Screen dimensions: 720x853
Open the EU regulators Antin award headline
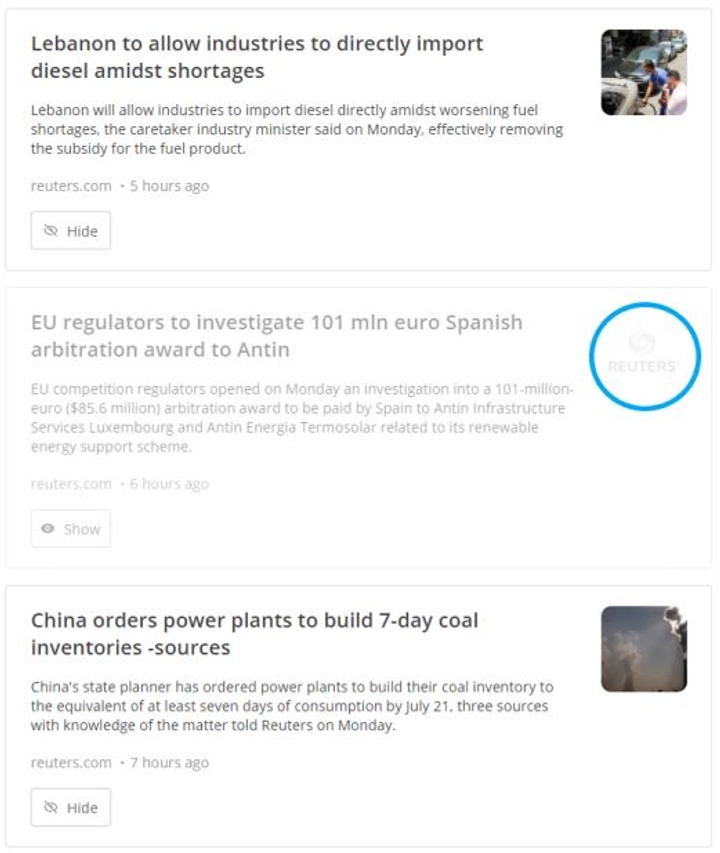(276, 336)
